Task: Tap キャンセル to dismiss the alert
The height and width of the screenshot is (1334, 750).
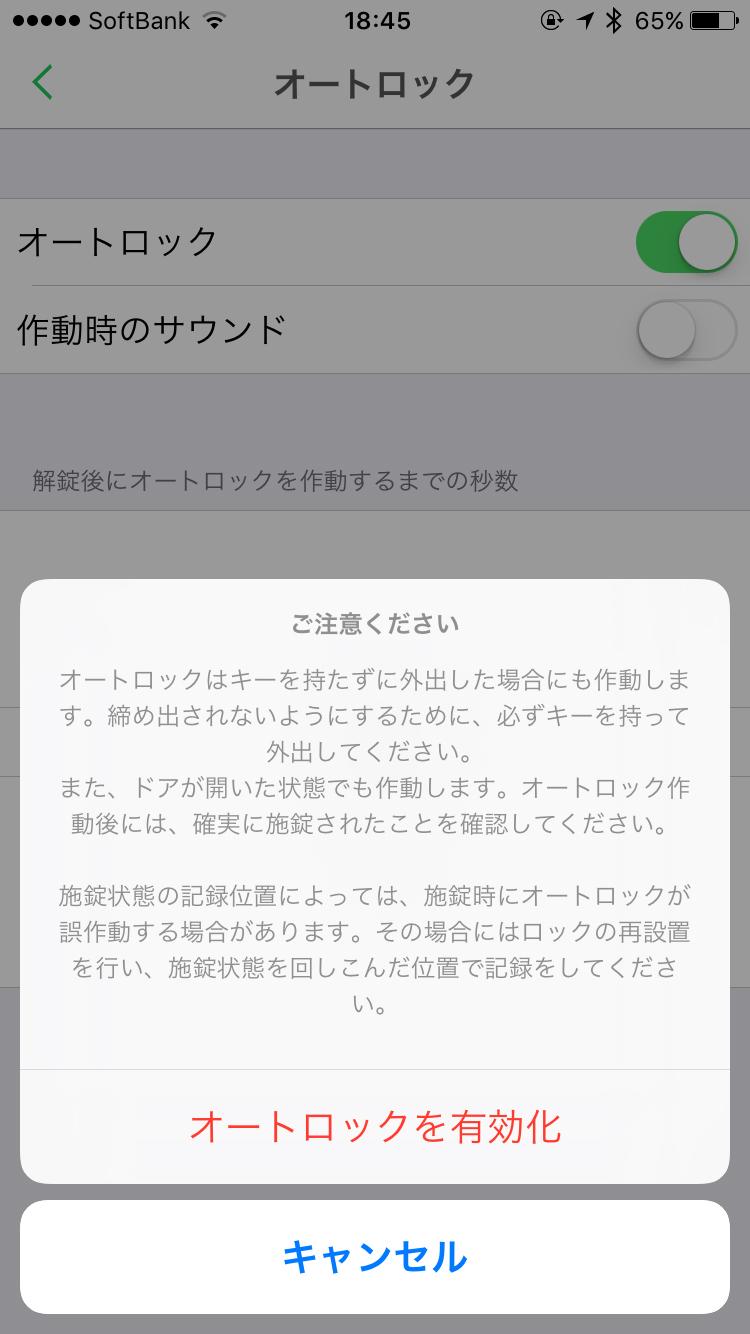Action: tap(375, 1257)
